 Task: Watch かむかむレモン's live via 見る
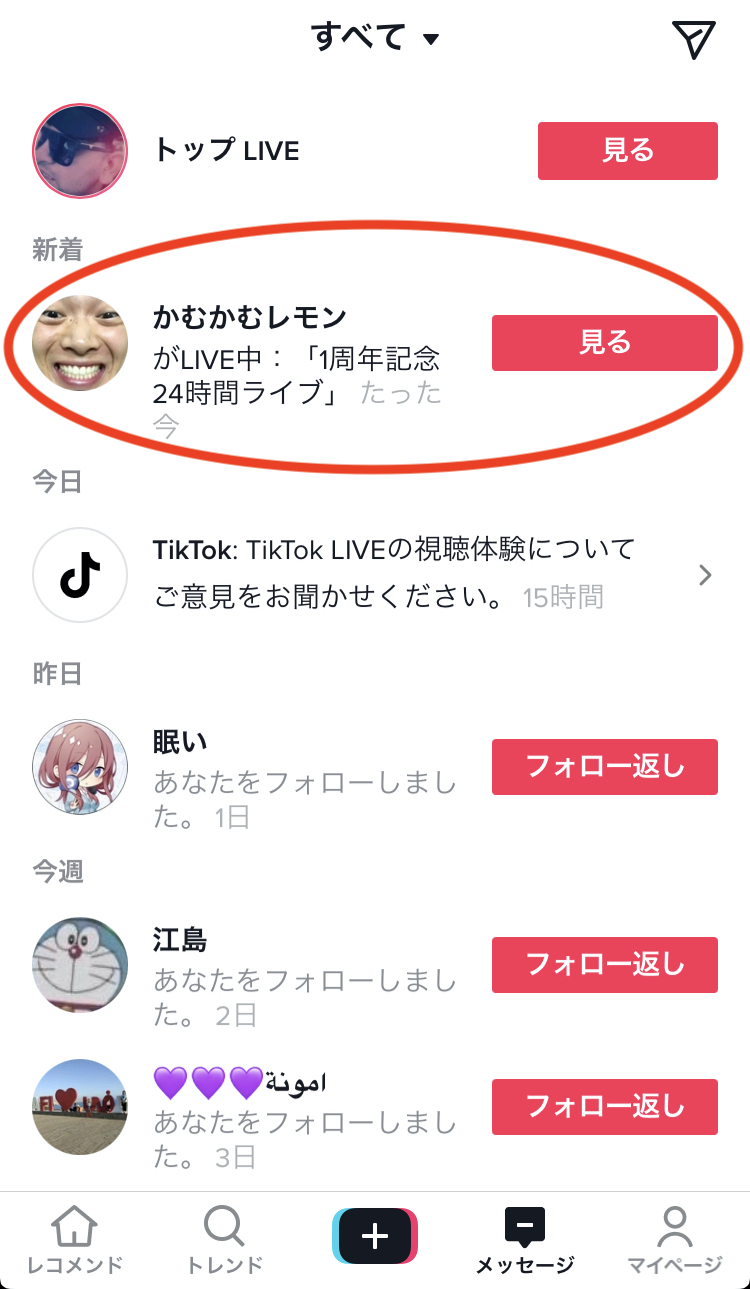click(x=604, y=343)
